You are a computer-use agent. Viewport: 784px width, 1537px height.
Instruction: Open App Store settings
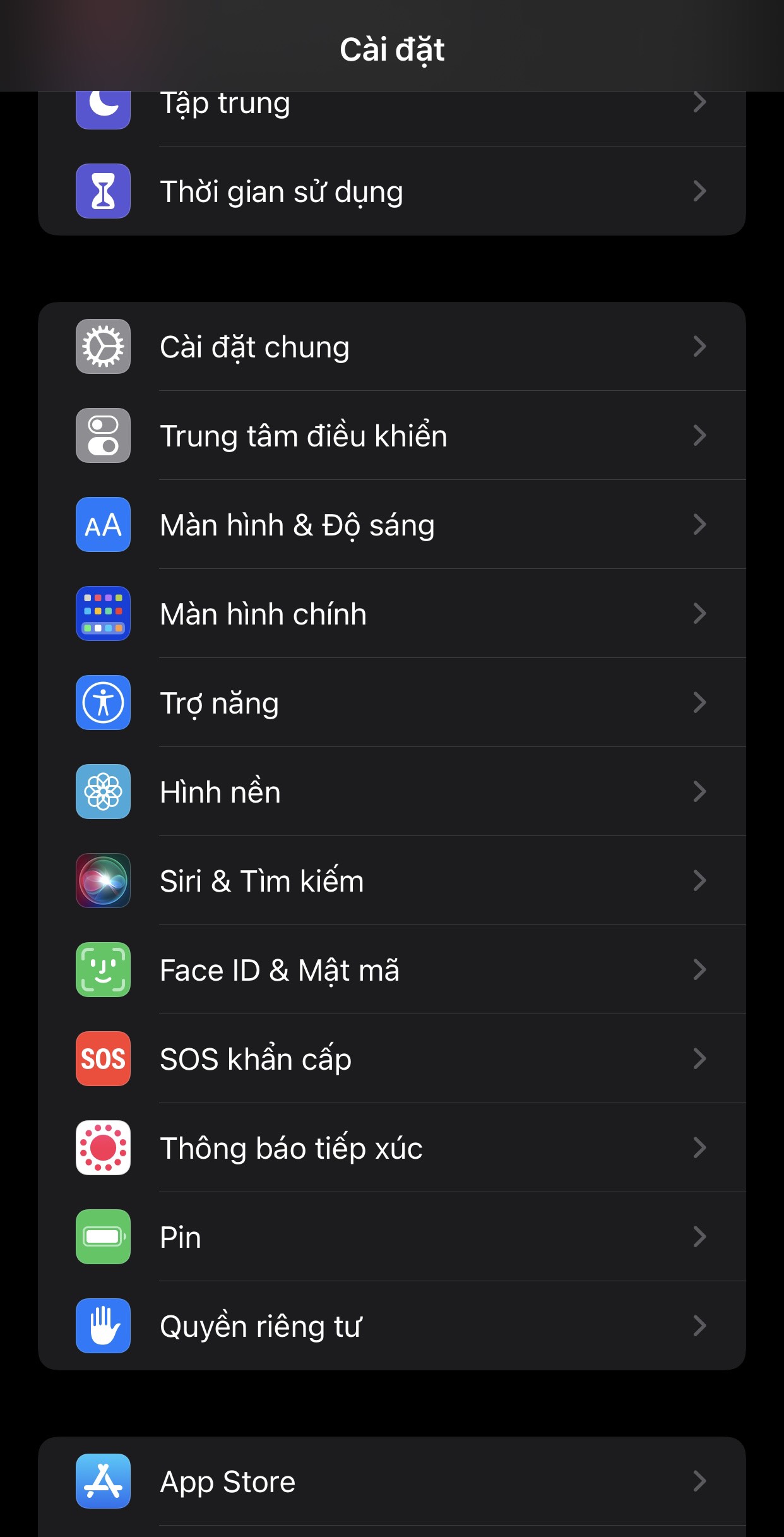click(391, 1481)
